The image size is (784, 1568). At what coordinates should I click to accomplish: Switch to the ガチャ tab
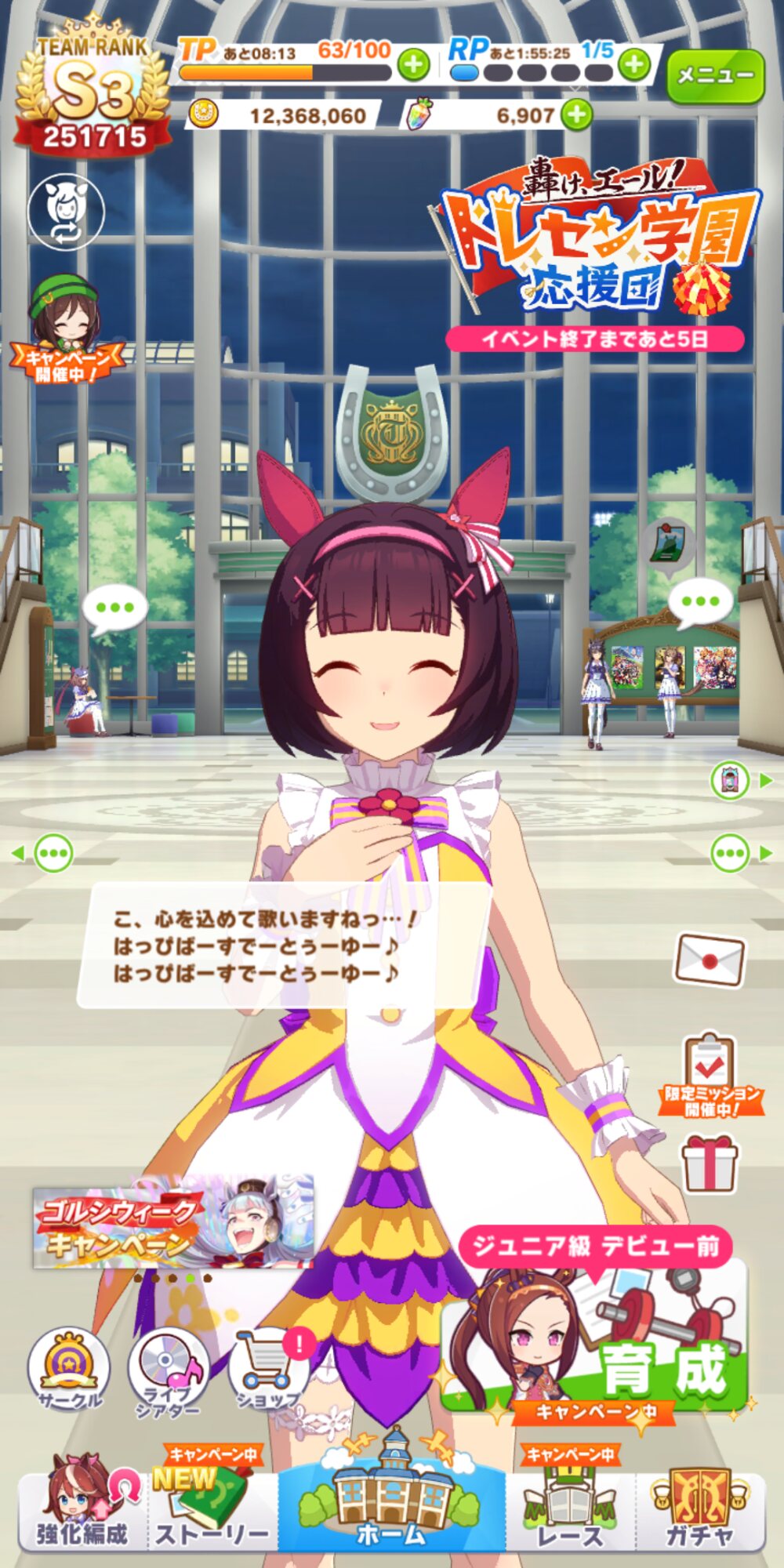tap(699, 1509)
